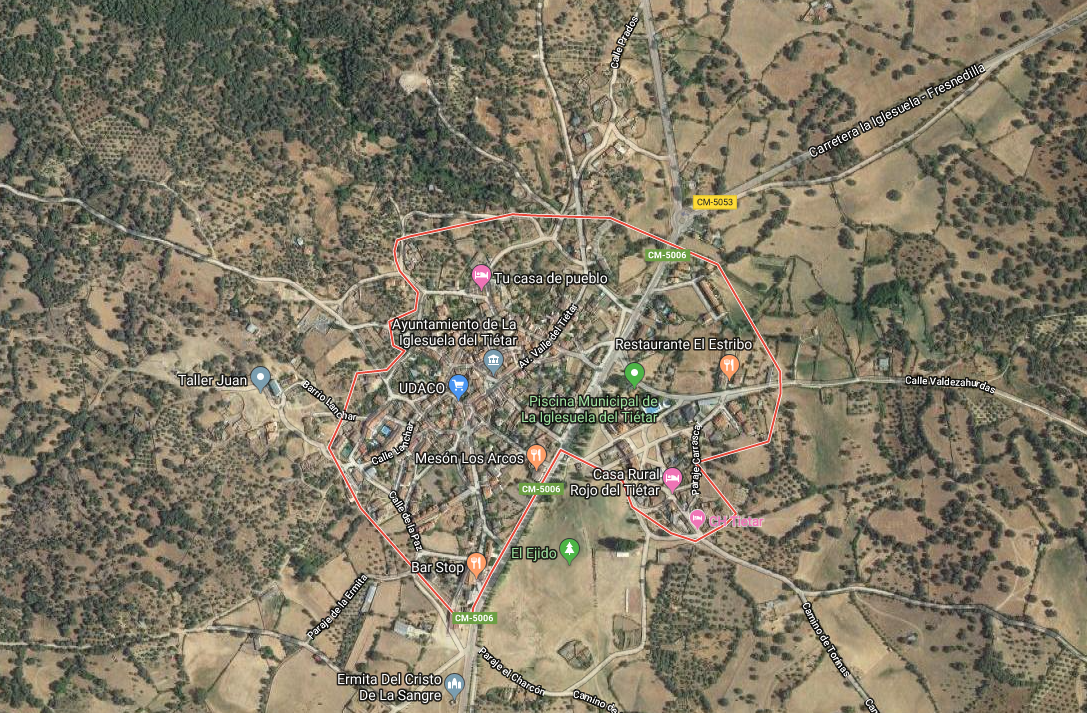Tap the Mesón Los Arcos restaurant marker
The width and height of the screenshot is (1087, 713).
[x=537, y=456]
